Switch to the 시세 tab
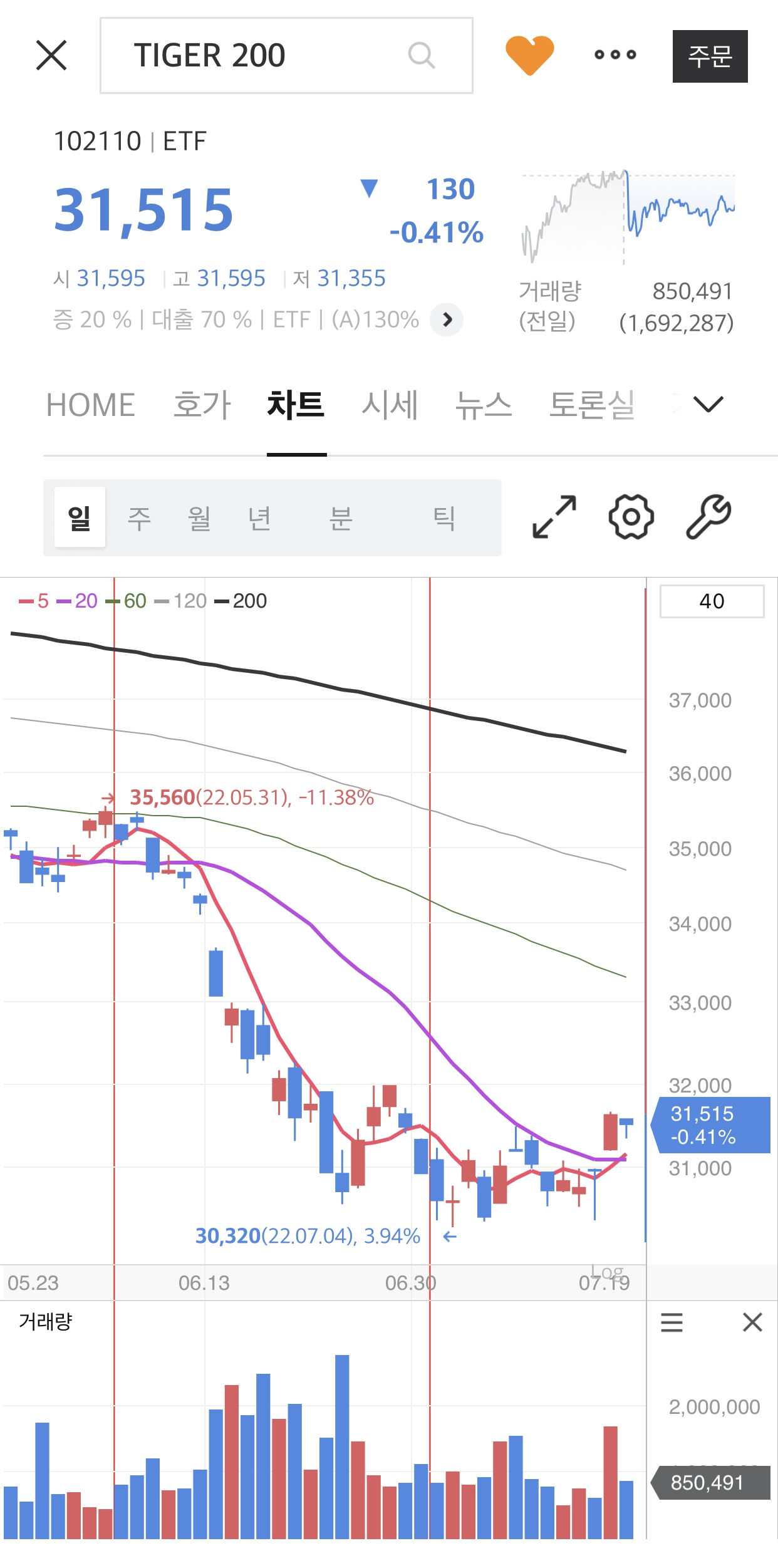Viewport: 778px width, 1568px height. [x=390, y=405]
